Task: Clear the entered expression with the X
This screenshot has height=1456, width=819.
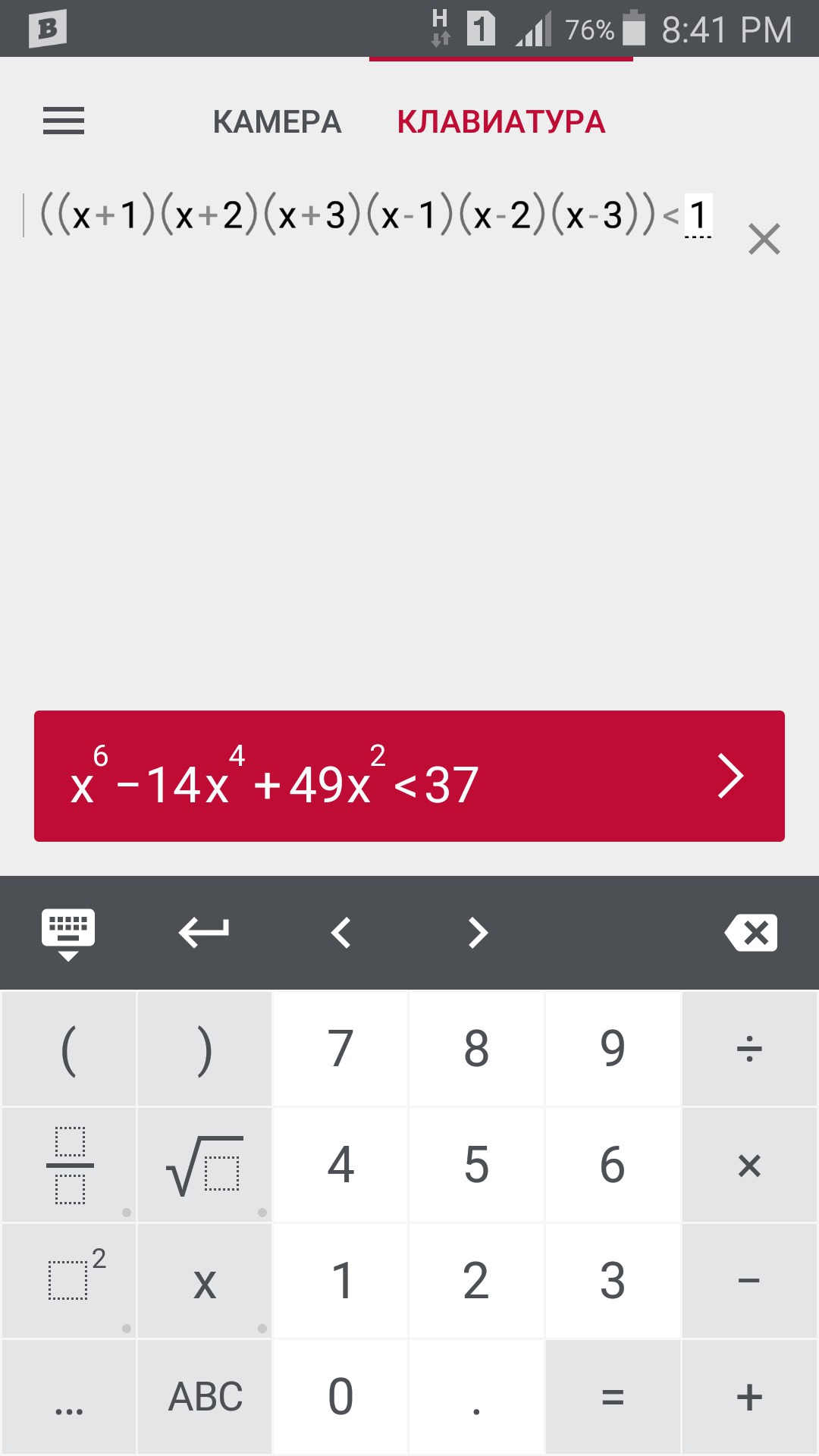Action: (764, 239)
